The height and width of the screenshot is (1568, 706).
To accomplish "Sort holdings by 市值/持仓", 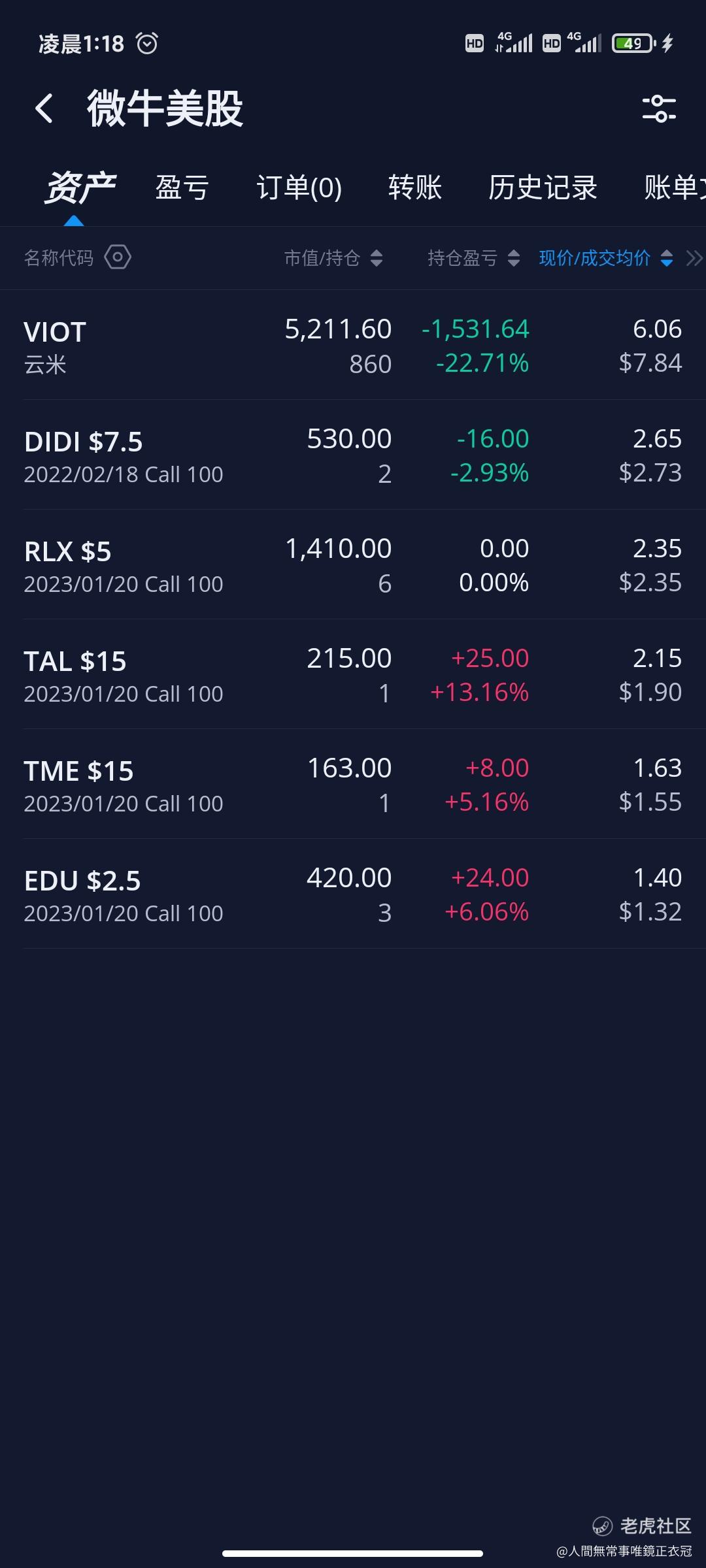I will pyautogui.click(x=333, y=258).
